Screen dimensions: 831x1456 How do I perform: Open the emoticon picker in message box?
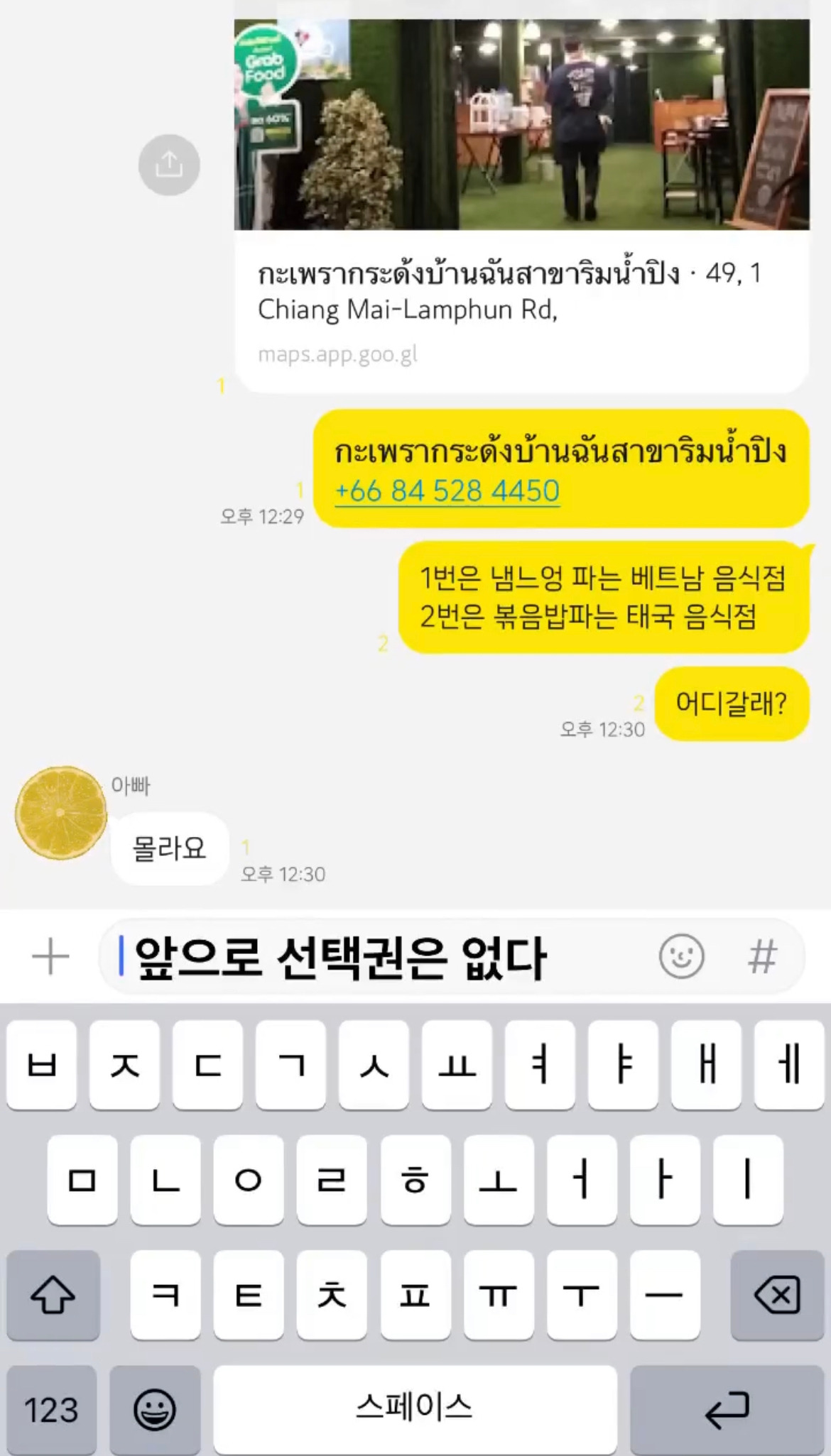coord(681,957)
